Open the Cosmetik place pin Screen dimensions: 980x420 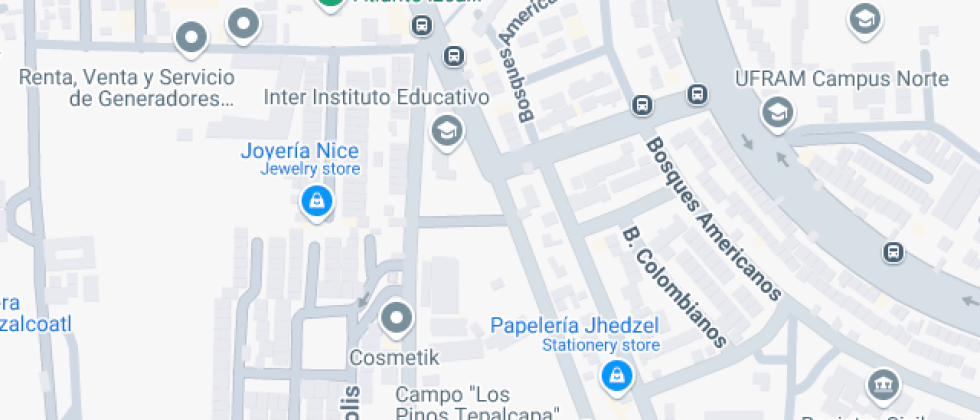click(x=397, y=318)
